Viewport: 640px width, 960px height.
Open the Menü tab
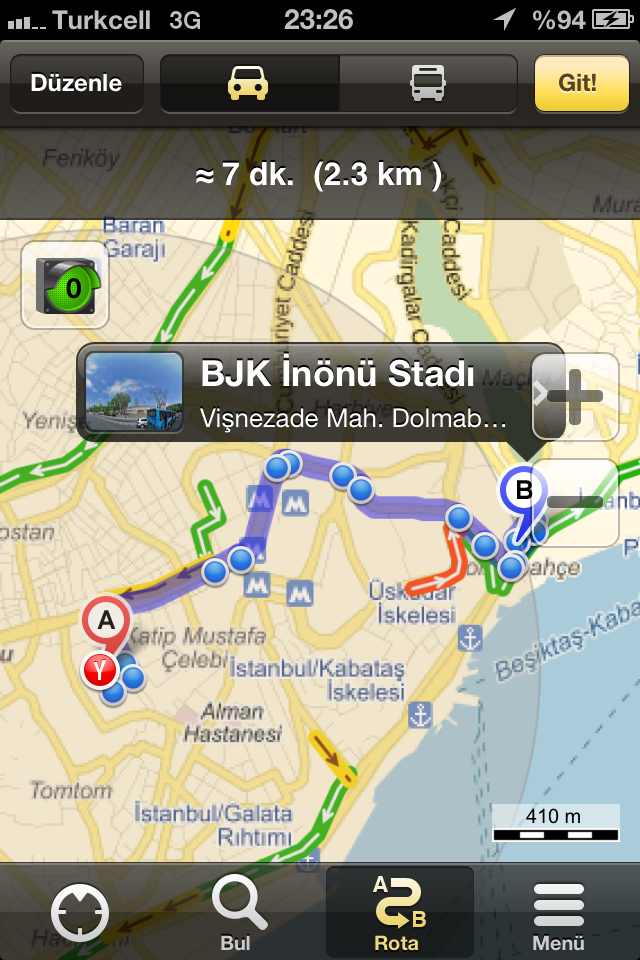click(558, 913)
